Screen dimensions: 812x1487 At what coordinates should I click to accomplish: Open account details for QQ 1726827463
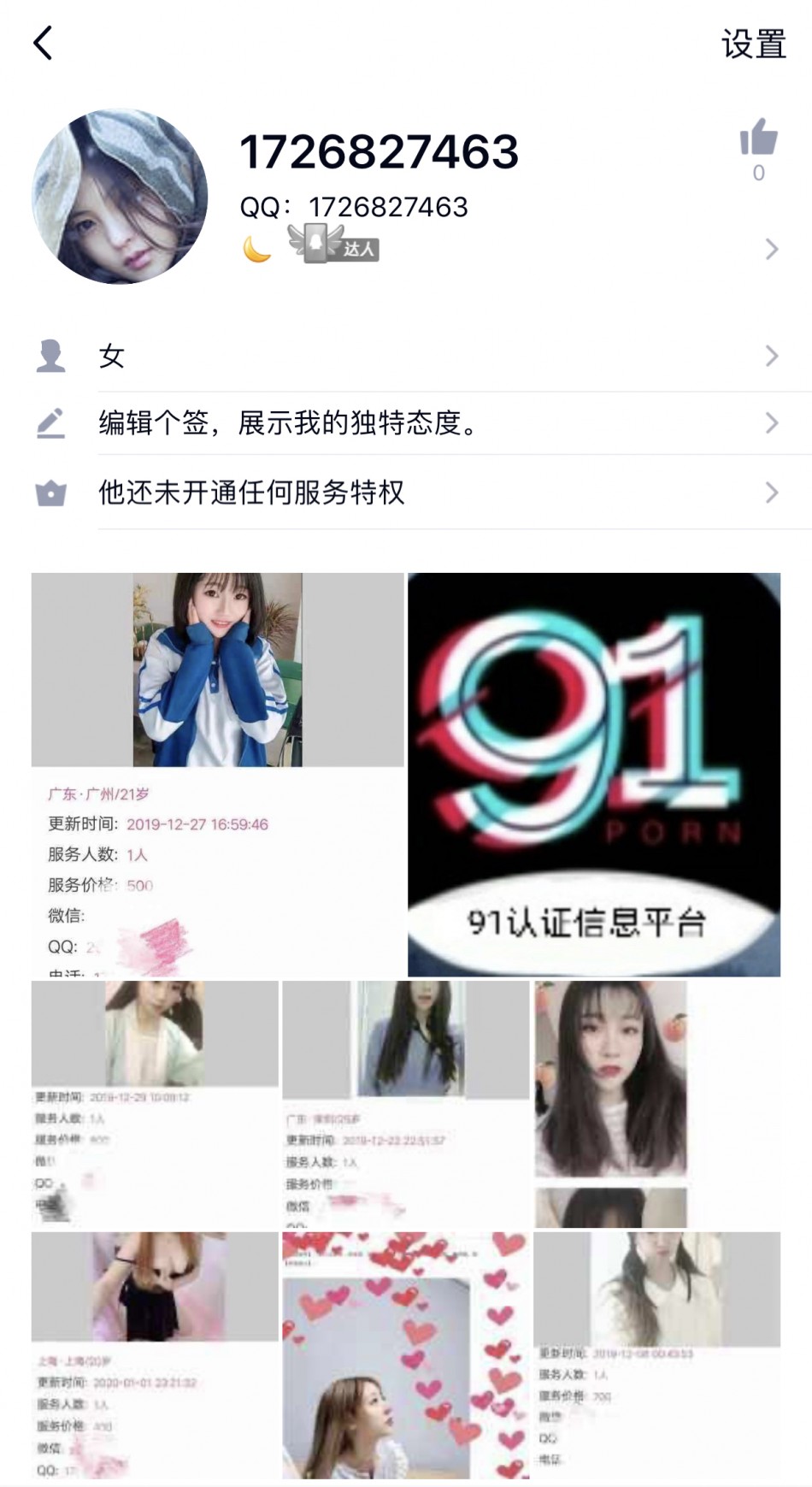[771, 249]
